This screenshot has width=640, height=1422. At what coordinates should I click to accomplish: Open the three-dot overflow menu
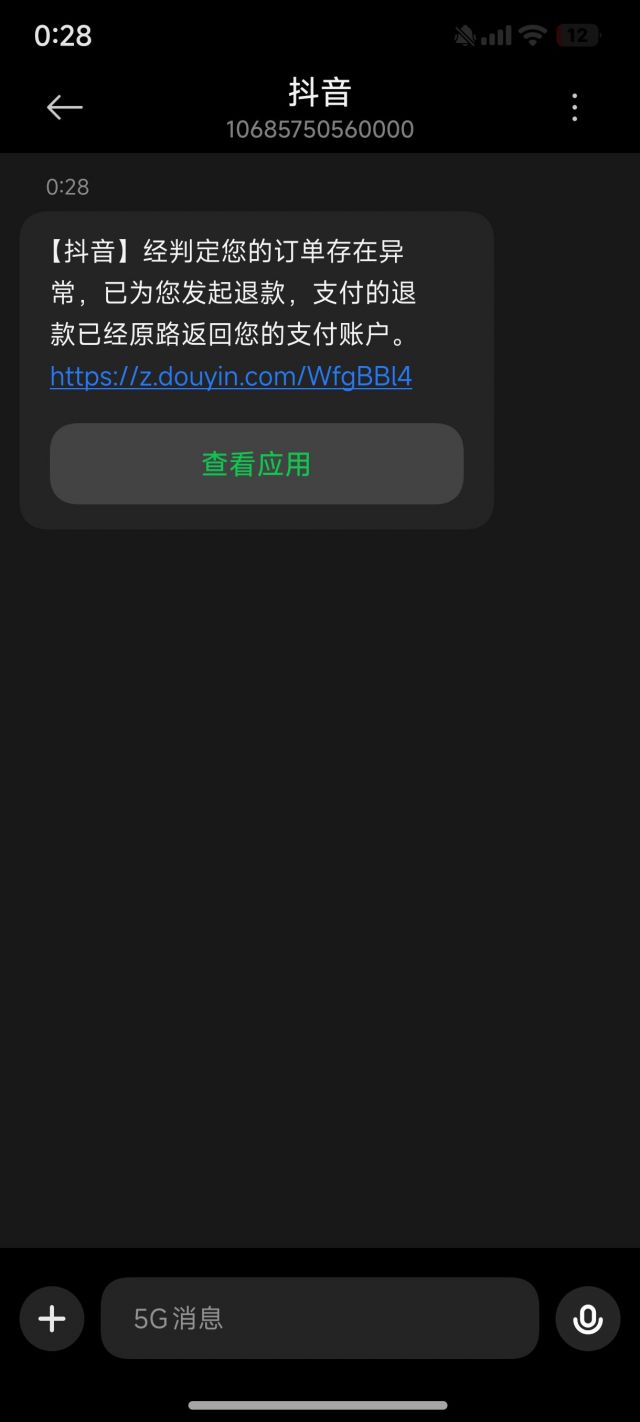click(574, 107)
